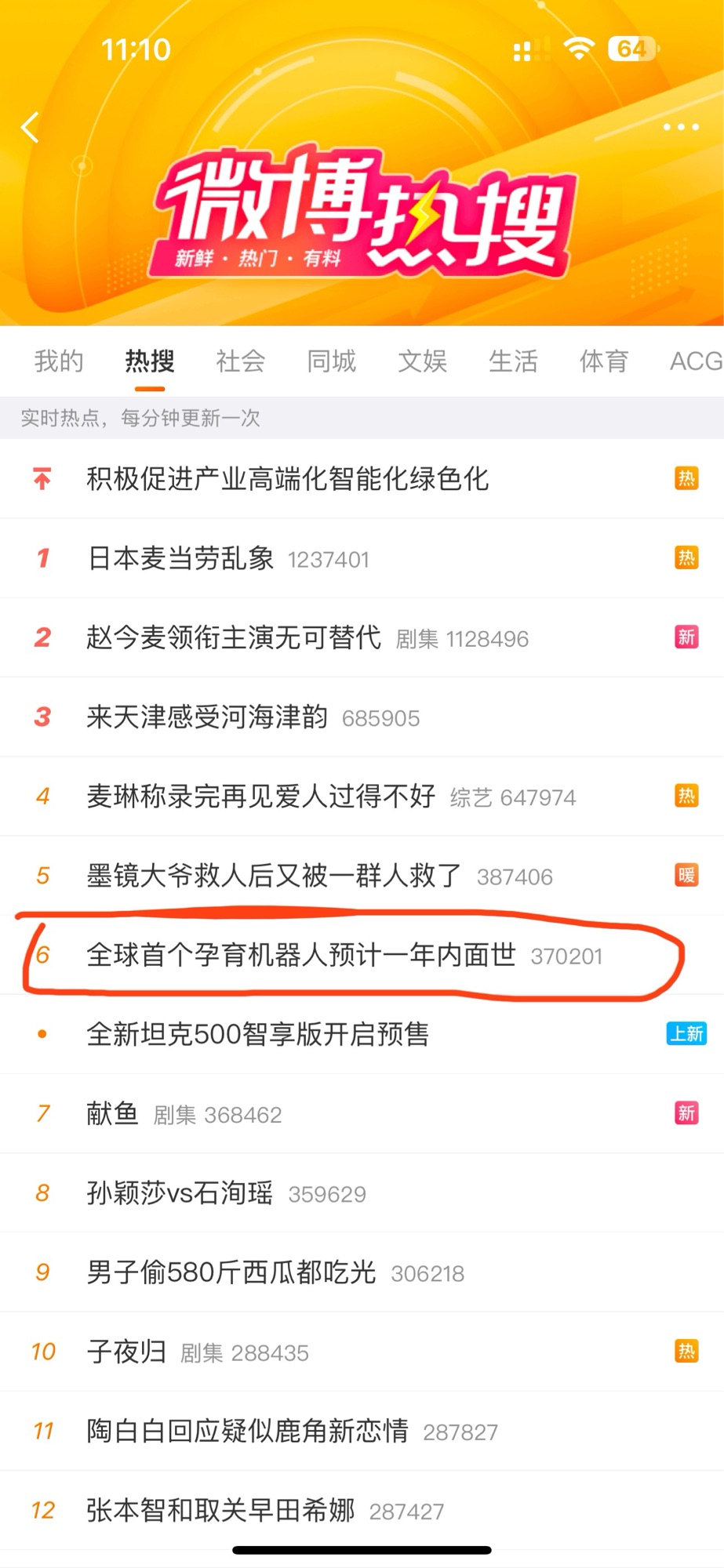This screenshot has width=724, height=1568.
Task: Open topic 麦琳称录完再见爱人过得不好
Action: tap(260, 797)
